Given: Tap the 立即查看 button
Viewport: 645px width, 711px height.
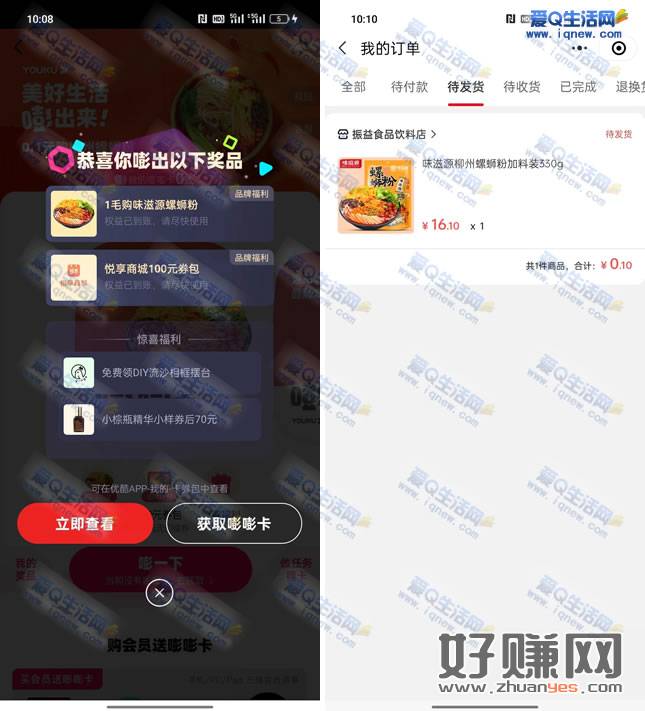Looking at the screenshot, I should [x=85, y=523].
